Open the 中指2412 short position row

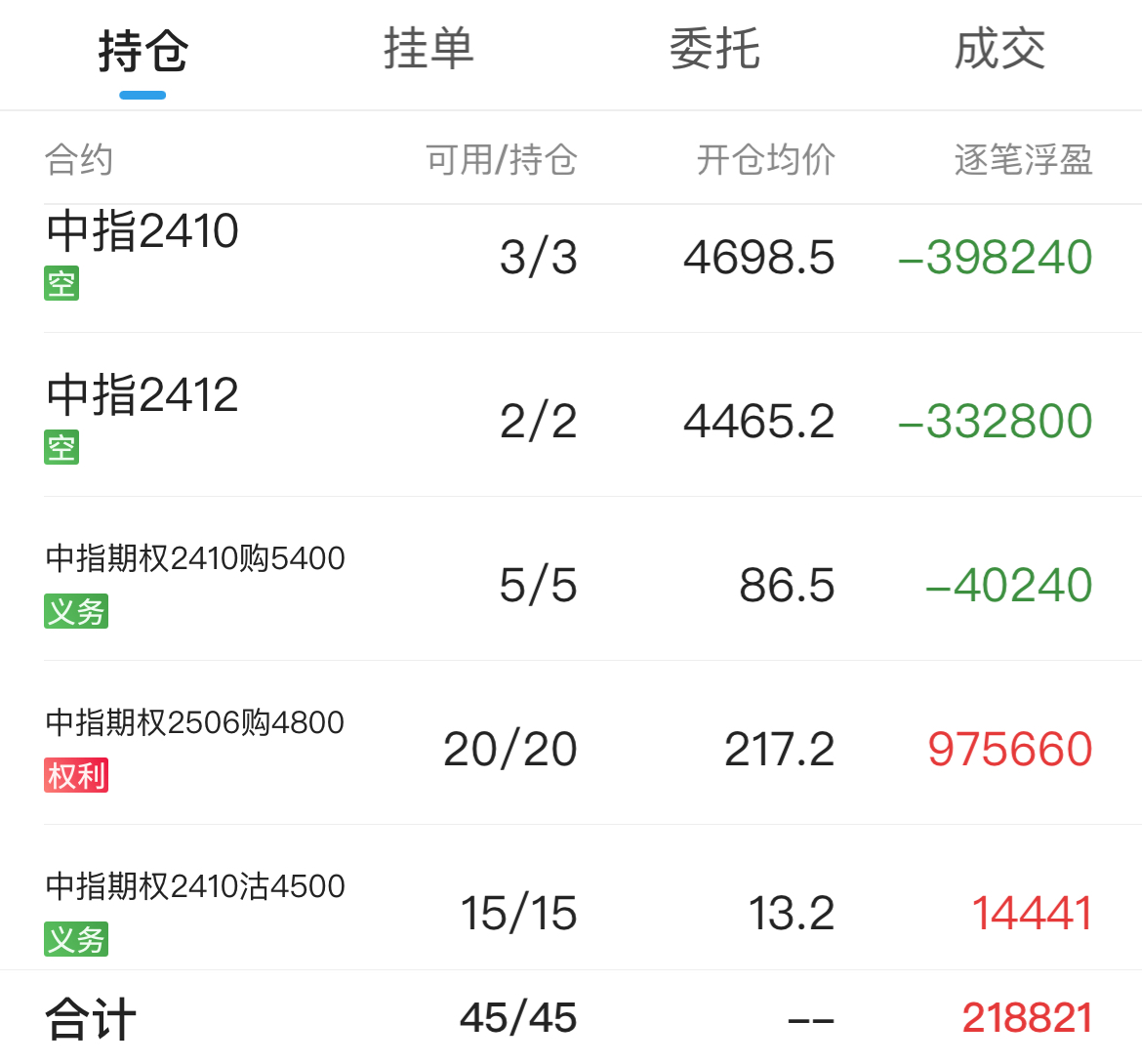click(x=571, y=415)
